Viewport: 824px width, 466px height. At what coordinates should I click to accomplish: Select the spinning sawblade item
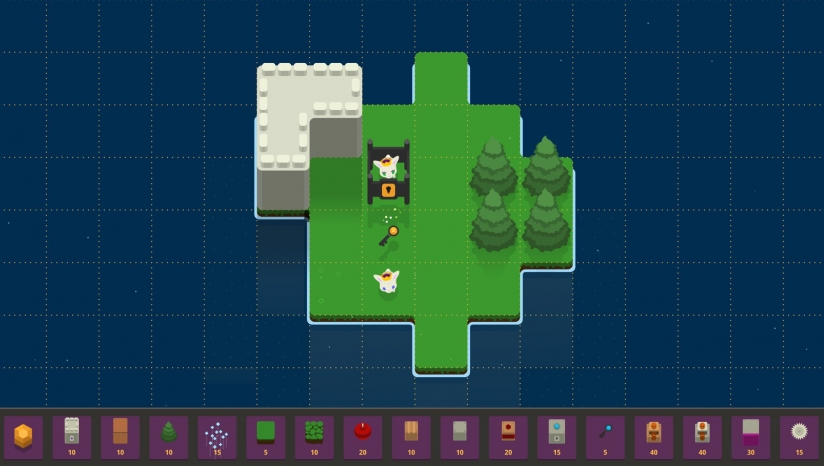coord(799,437)
